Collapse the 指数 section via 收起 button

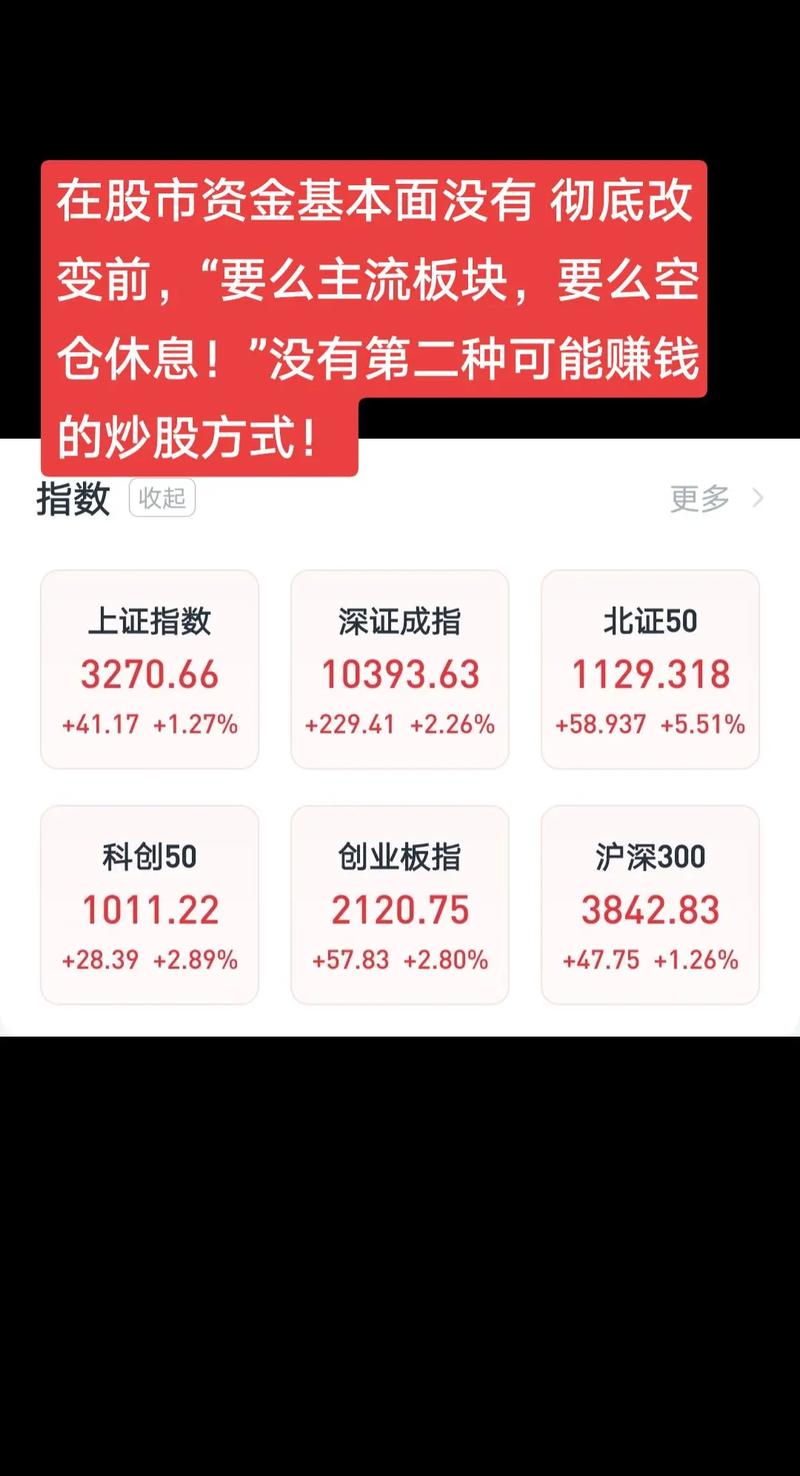[x=162, y=498]
